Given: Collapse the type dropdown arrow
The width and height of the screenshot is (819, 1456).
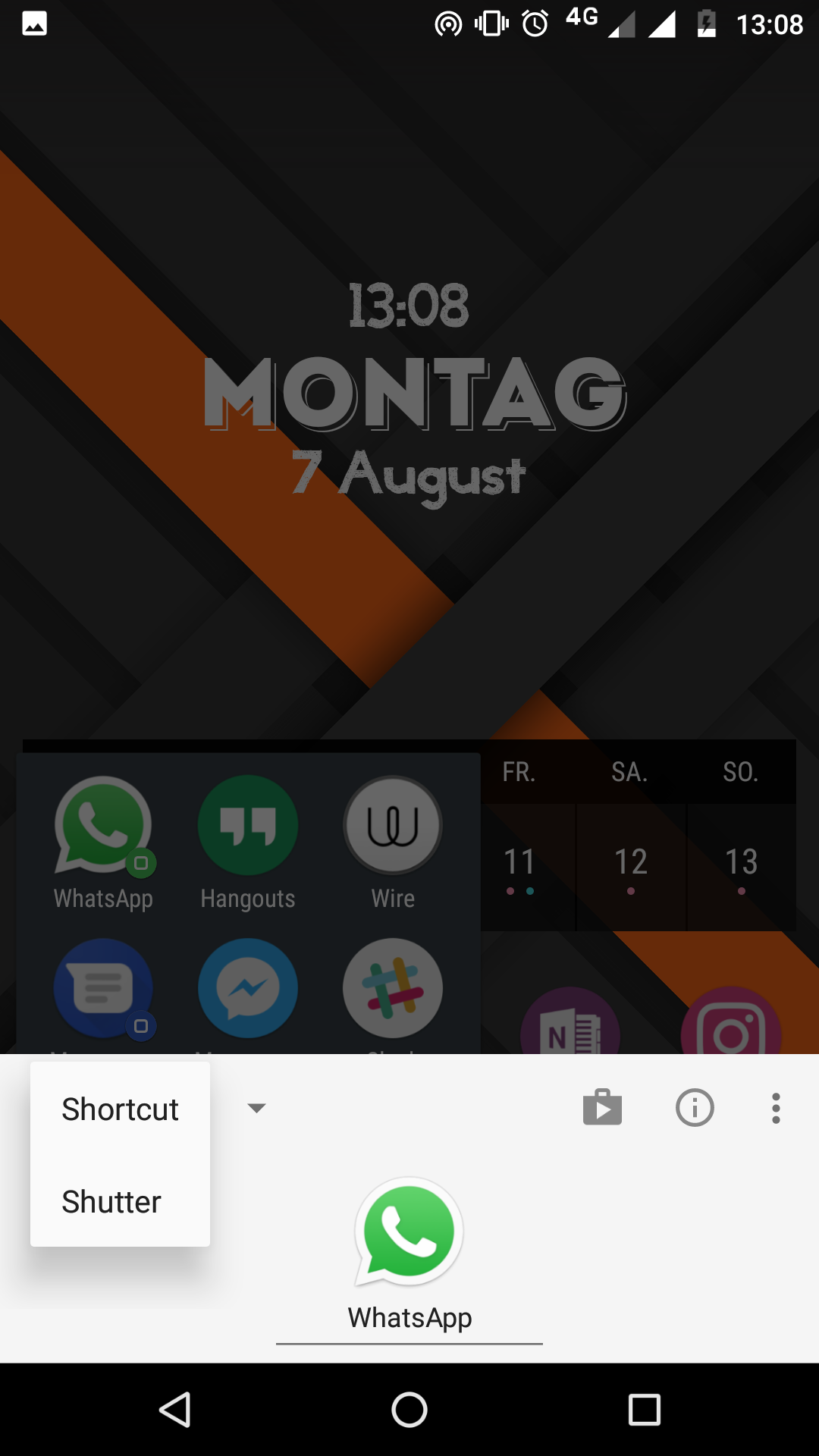Looking at the screenshot, I should coord(256,1108).
